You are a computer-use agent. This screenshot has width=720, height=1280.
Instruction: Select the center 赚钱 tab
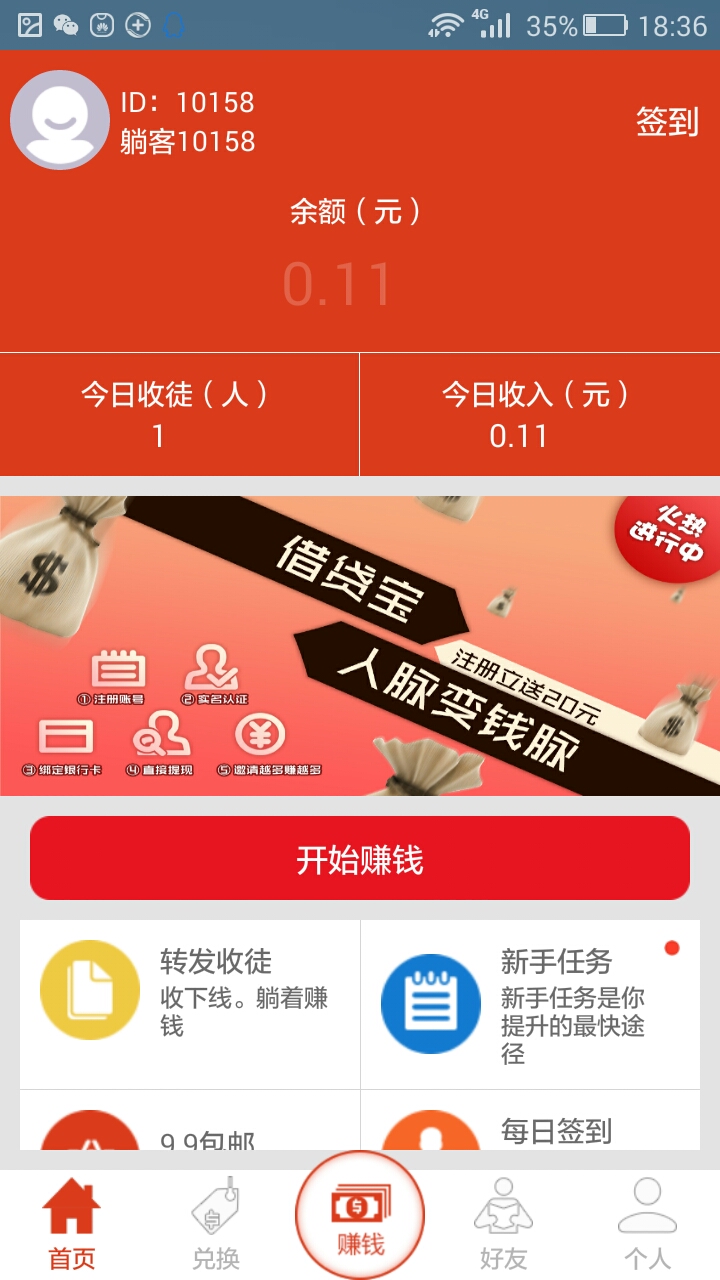(x=360, y=1215)
